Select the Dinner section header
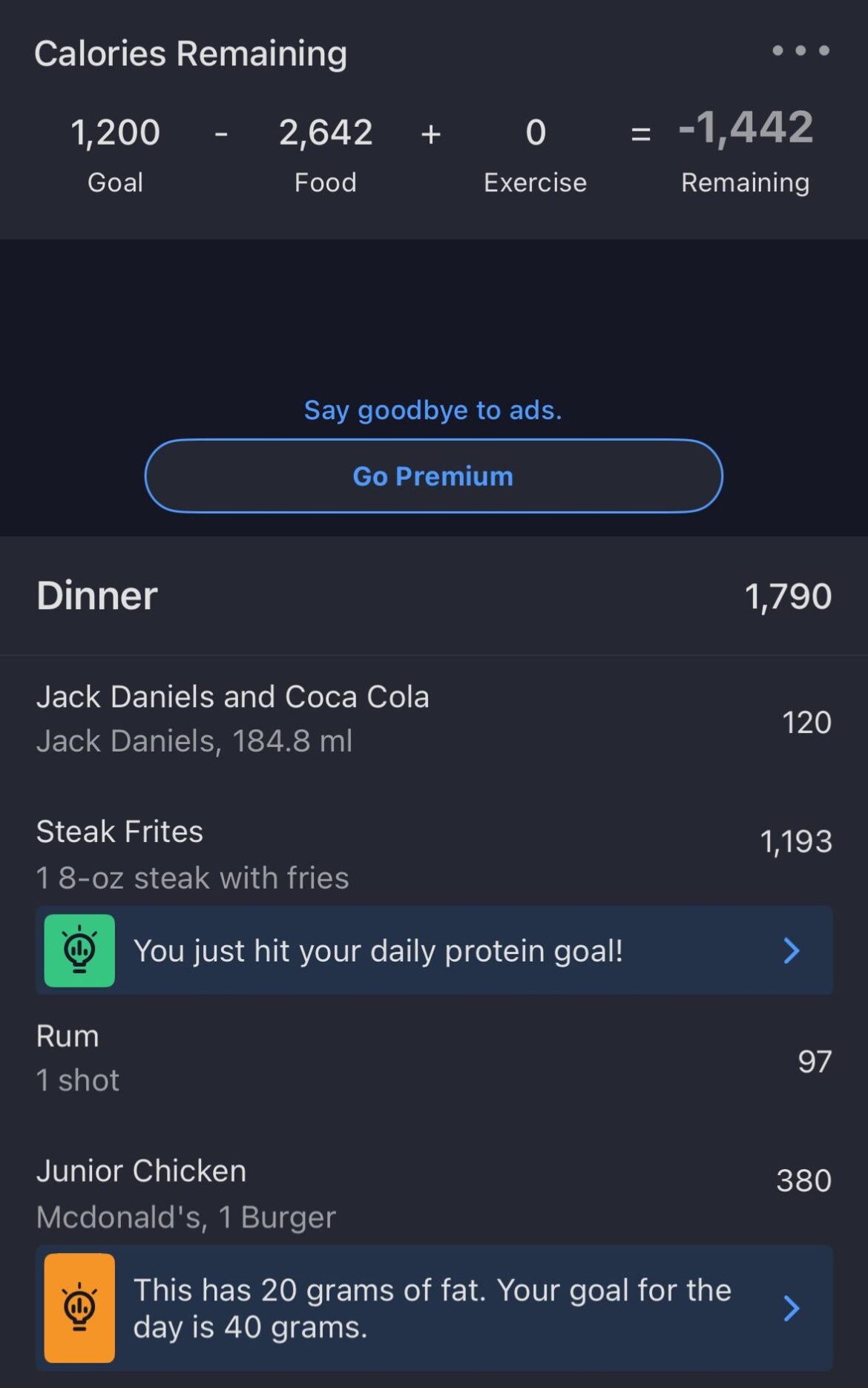868x1388 pixels. 97,596
